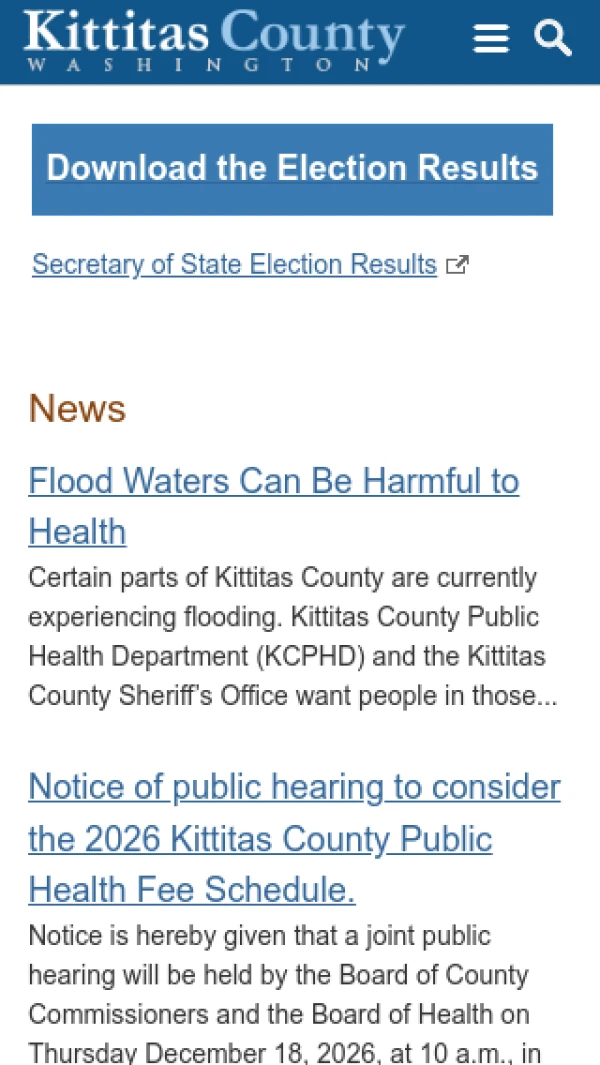Open the site search

click(x=552, y=38)
